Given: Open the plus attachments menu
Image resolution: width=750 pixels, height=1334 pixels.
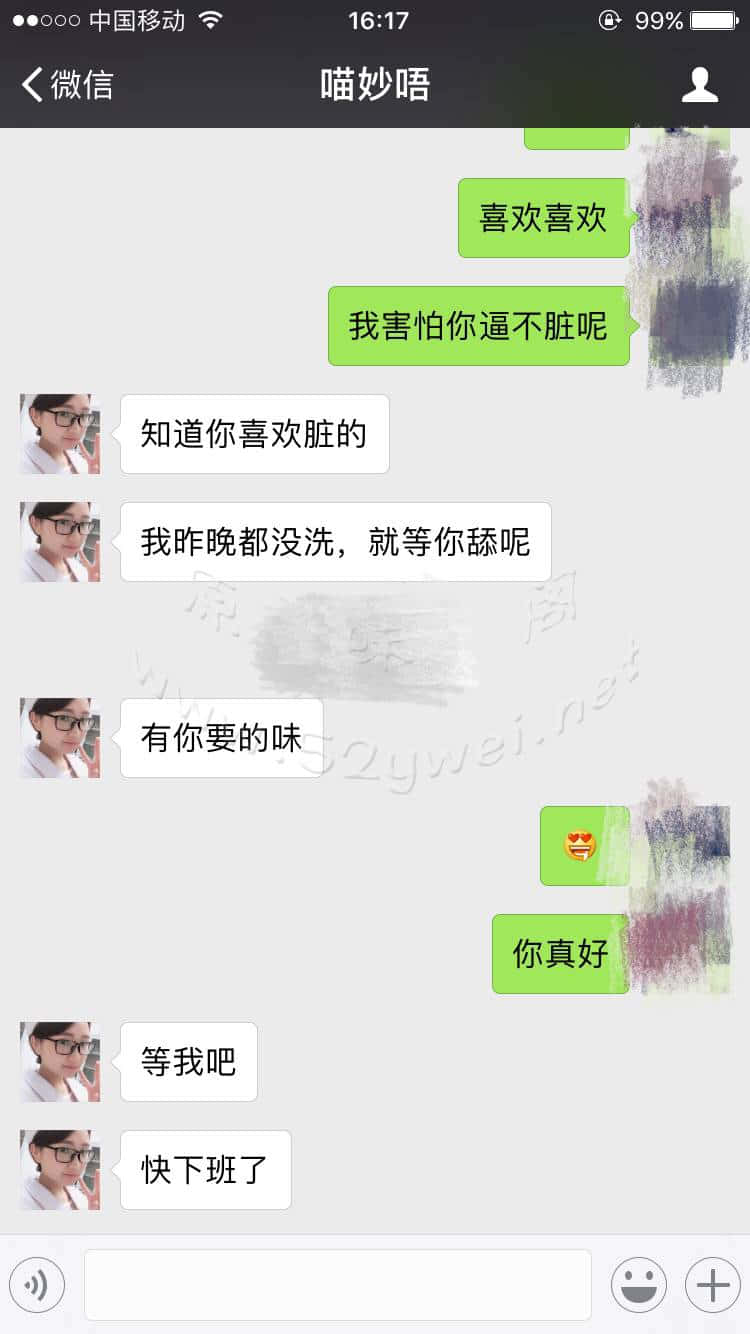Looking at the screenshot, I should click(712, 1285).
